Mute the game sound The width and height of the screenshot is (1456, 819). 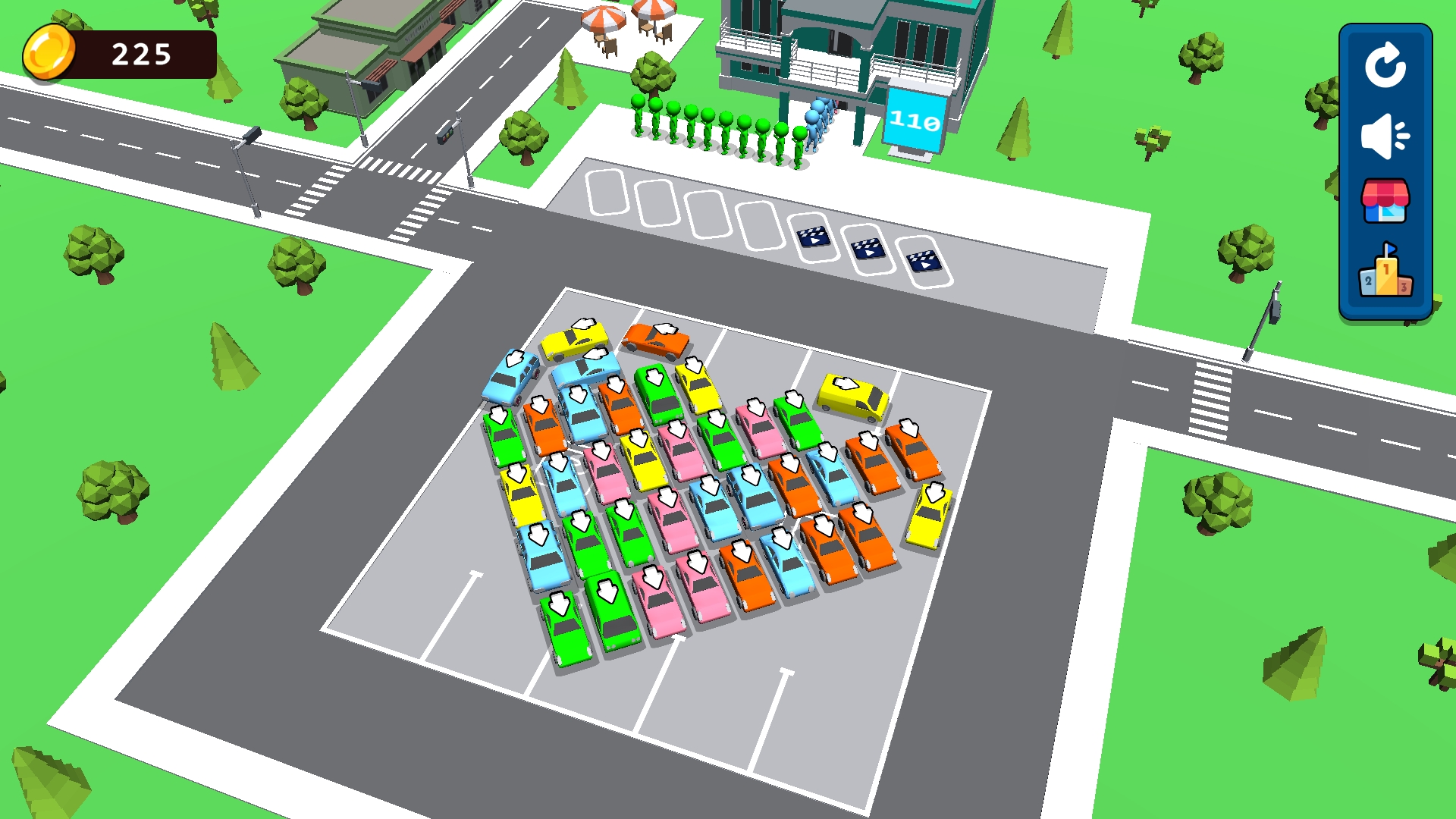(1385, 136)
